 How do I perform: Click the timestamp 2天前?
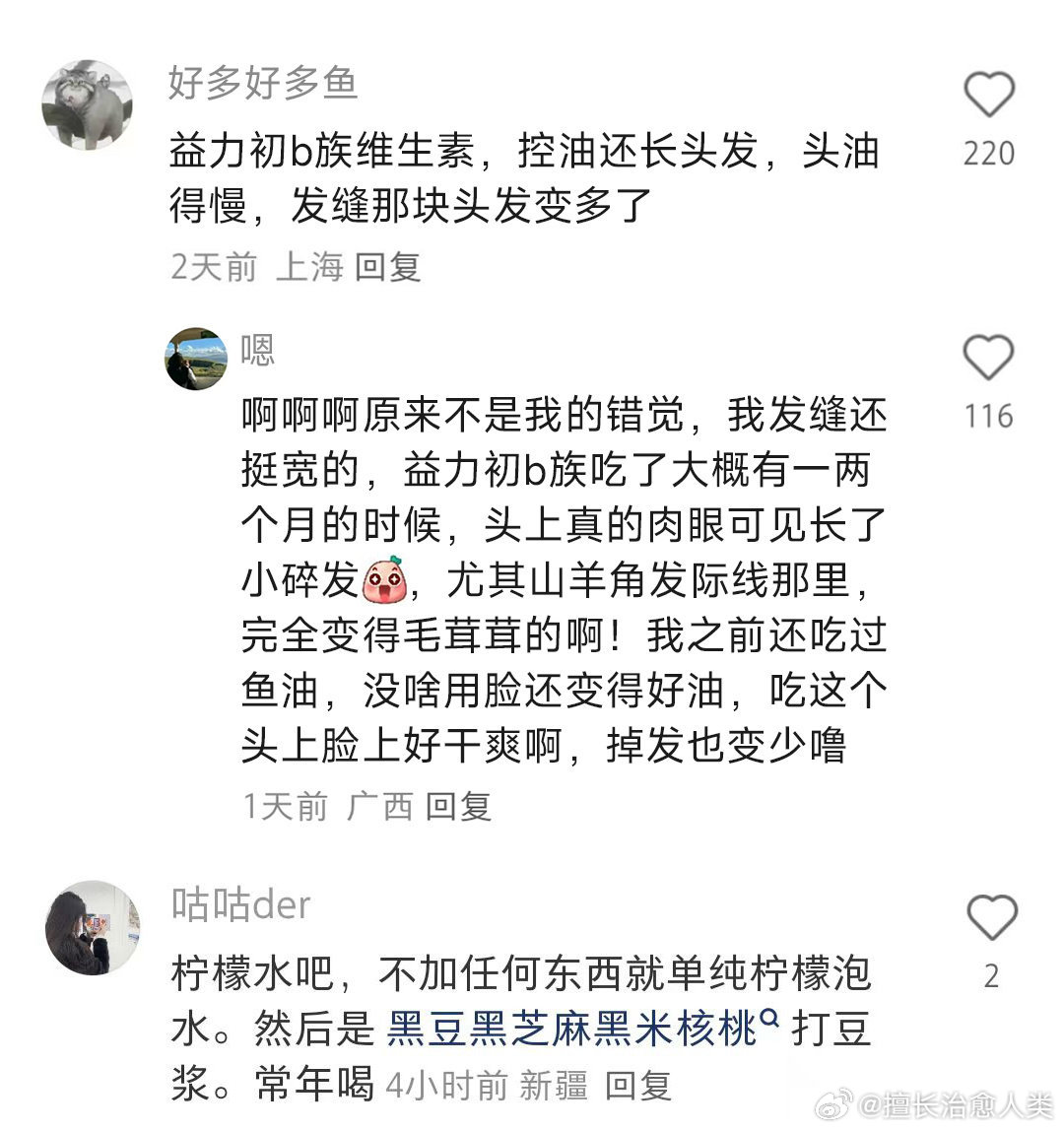pos(211,265)
